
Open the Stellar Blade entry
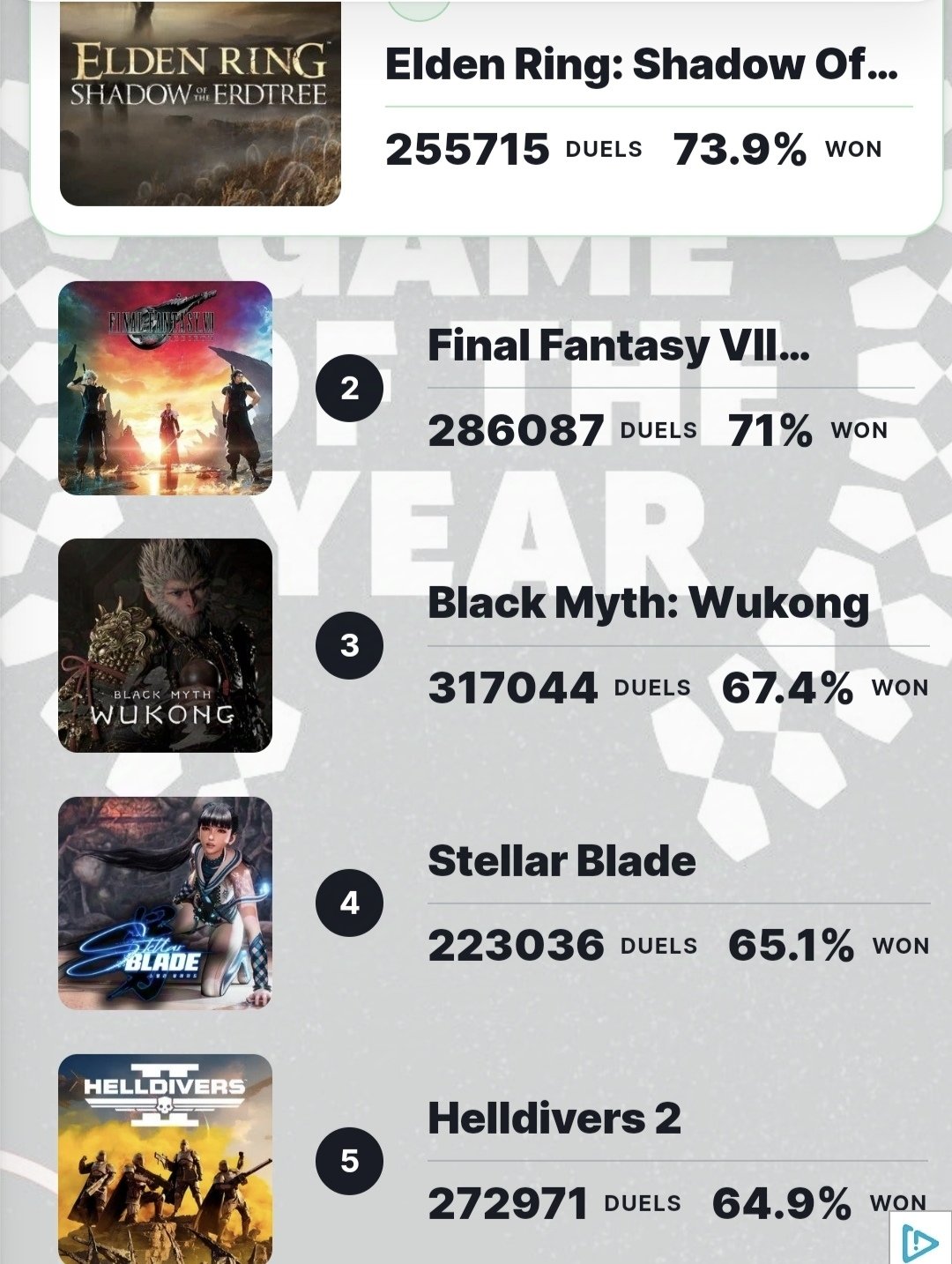(x=562, y=861)
